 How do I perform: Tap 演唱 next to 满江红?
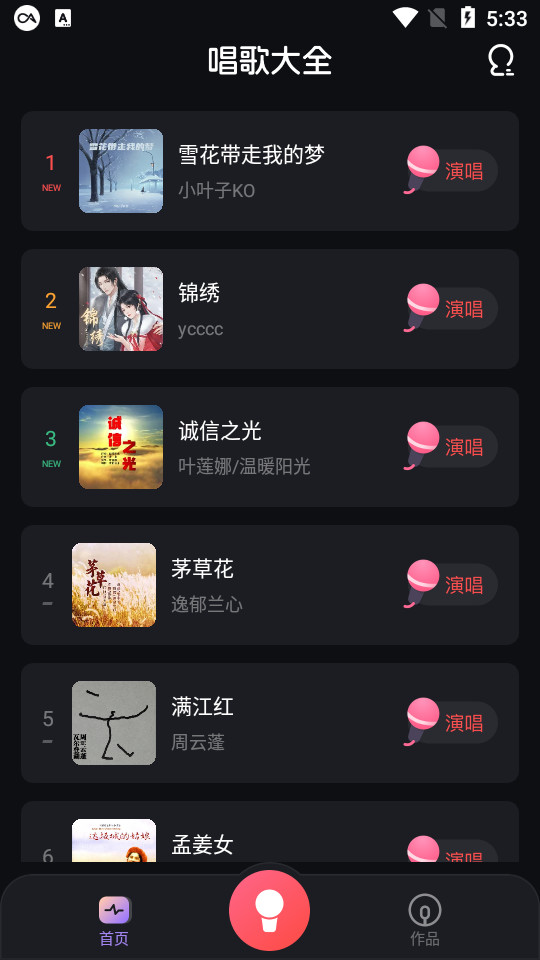[451, 723]
